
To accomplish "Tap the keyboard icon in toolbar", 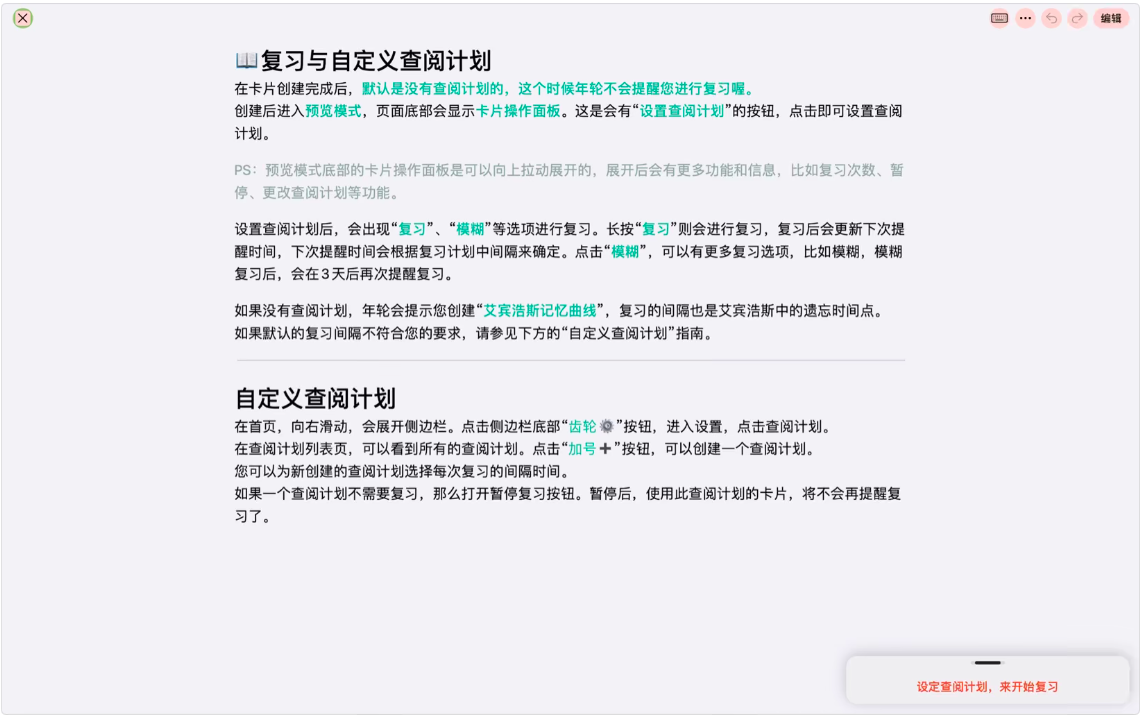I will point(999,18).
